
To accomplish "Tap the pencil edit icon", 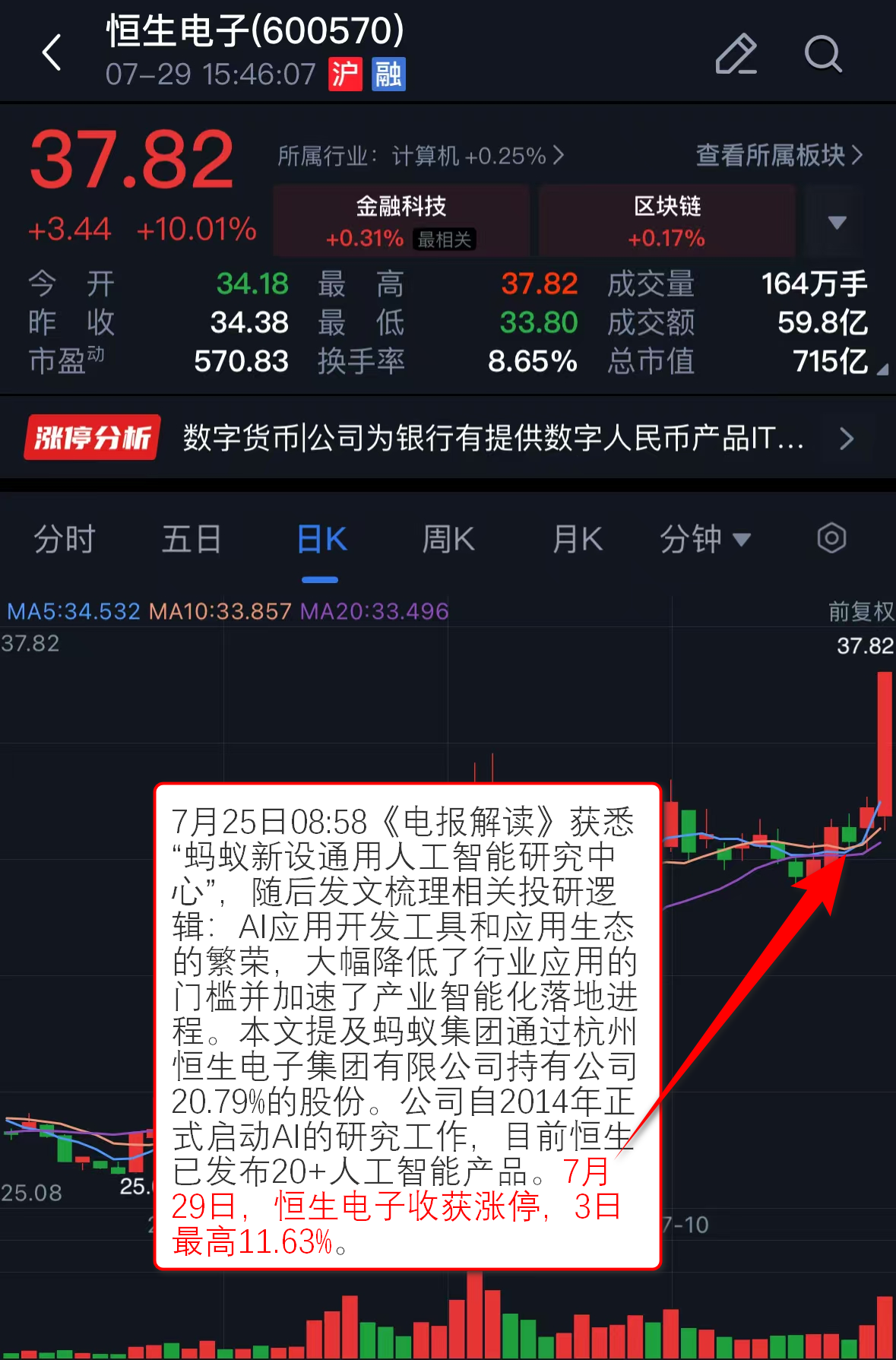I will tap(736, 54).
